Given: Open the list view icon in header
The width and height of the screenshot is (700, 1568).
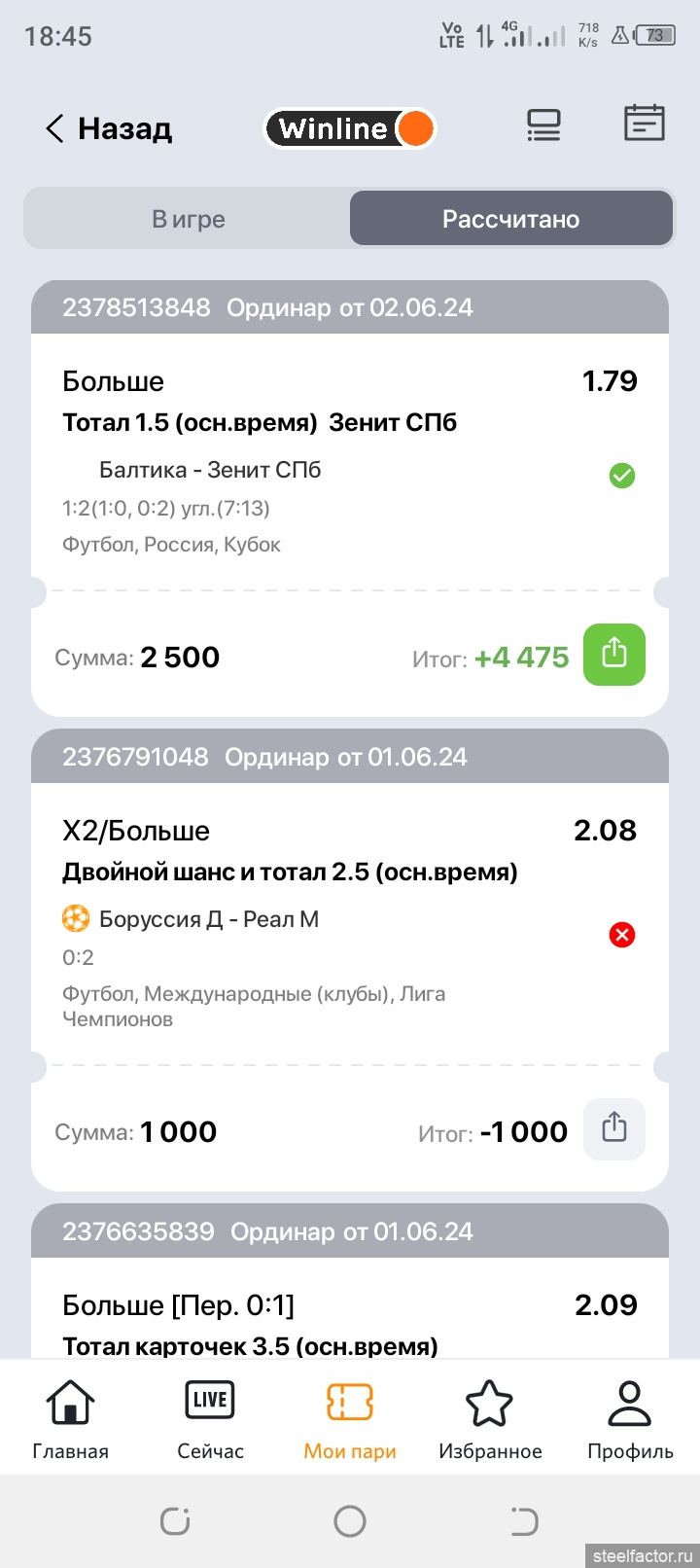Looking at the screenshot, I should coord(543,125).
